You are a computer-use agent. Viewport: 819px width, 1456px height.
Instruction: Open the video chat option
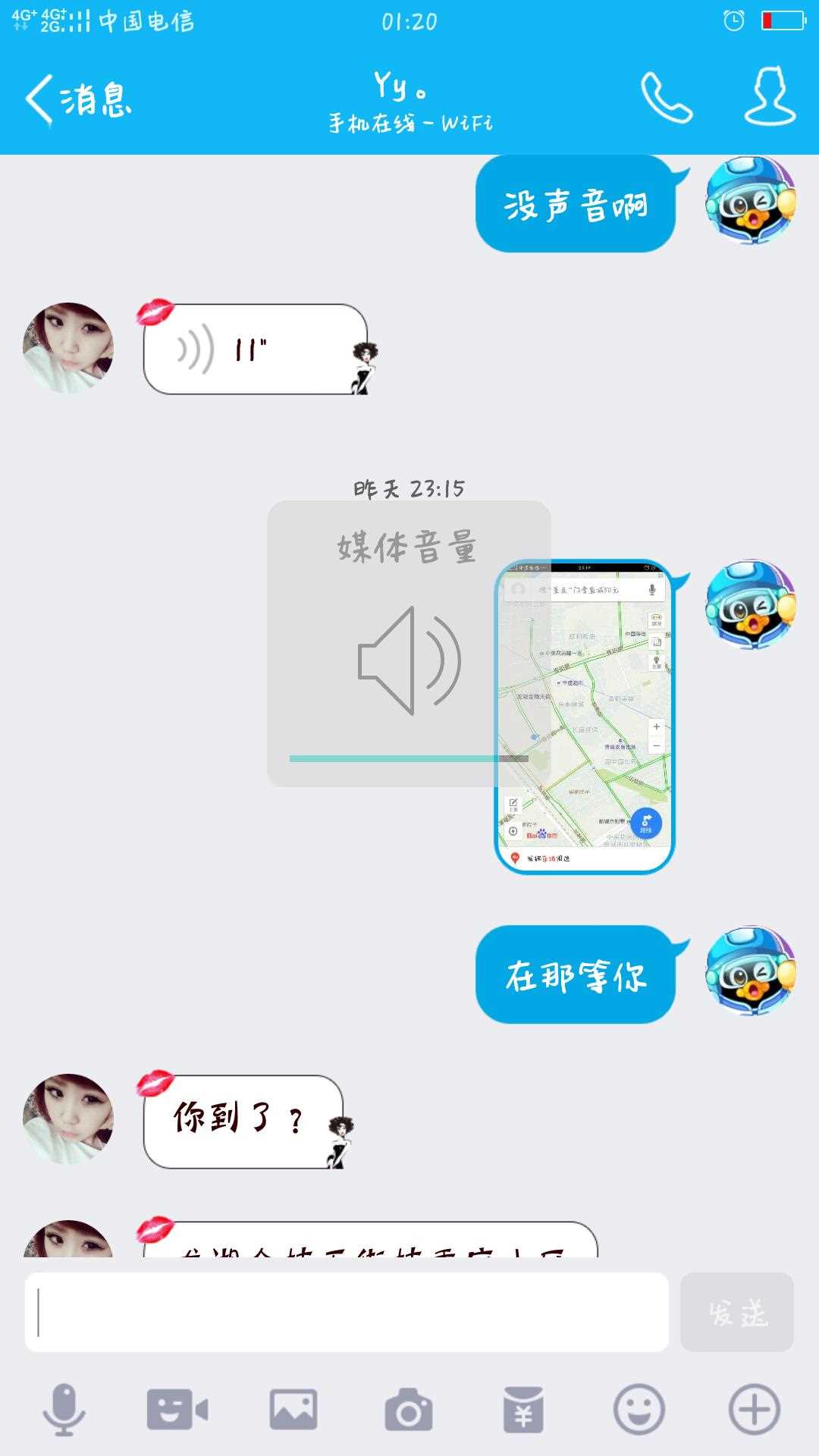point(177,1410)
